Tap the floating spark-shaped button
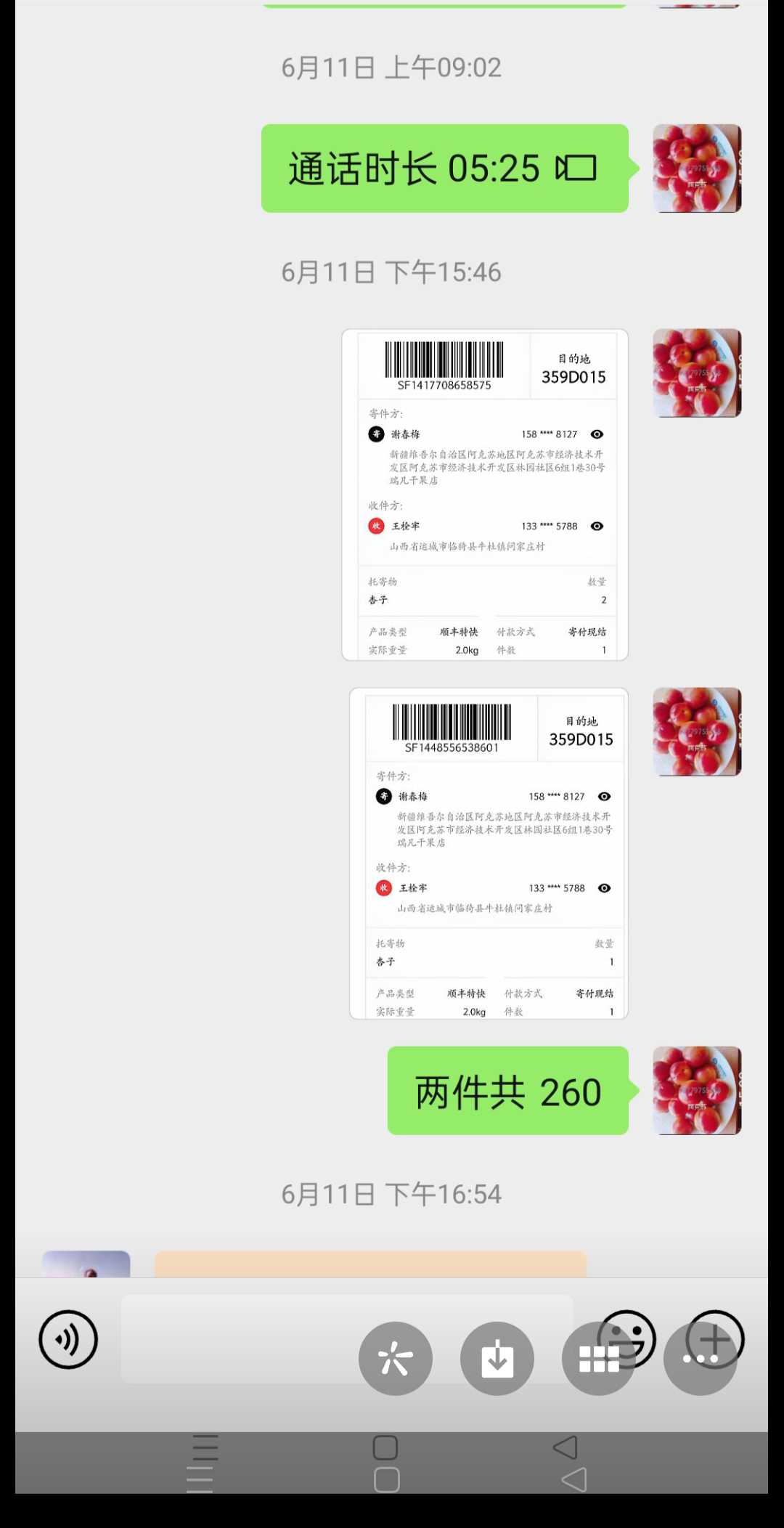 pos(396,1358)
